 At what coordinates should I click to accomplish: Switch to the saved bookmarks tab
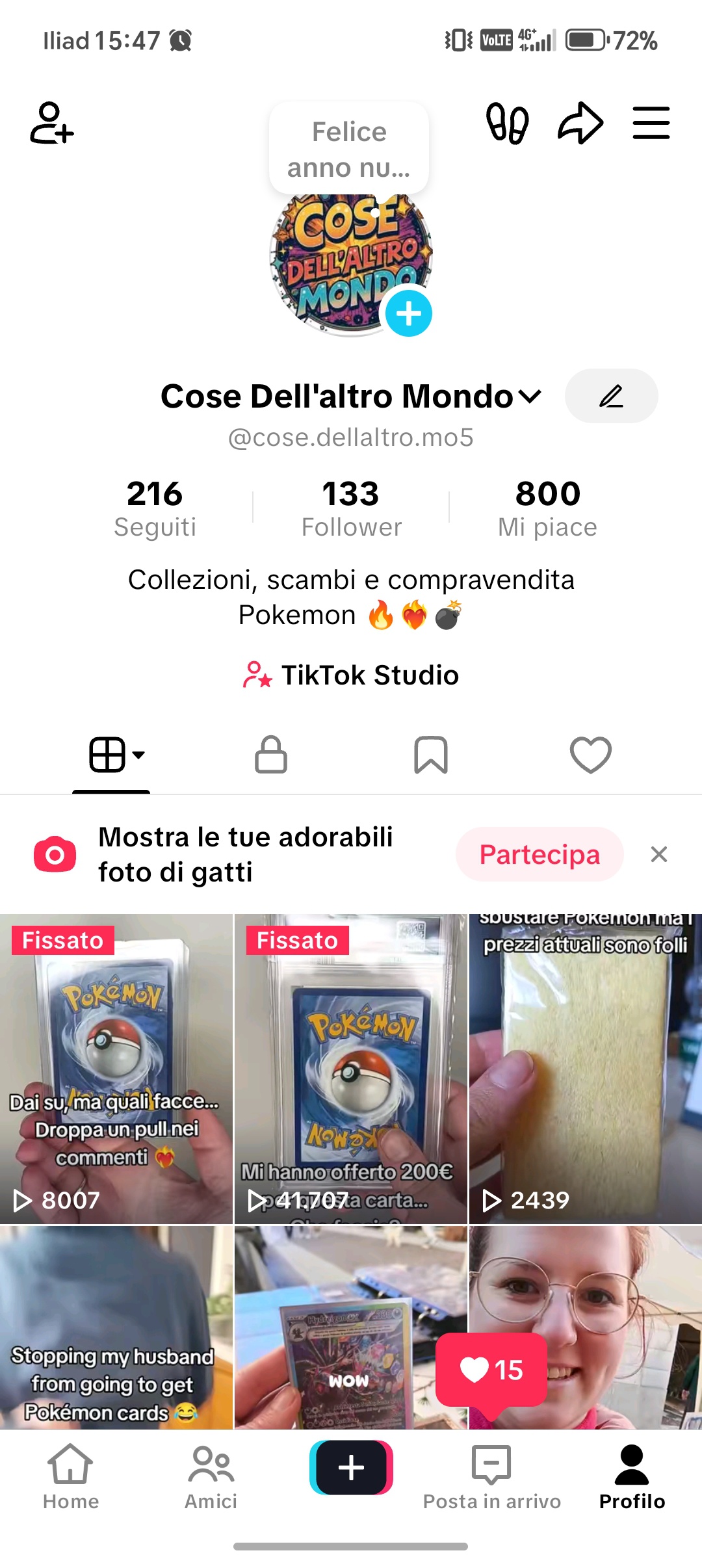point(431,755)
